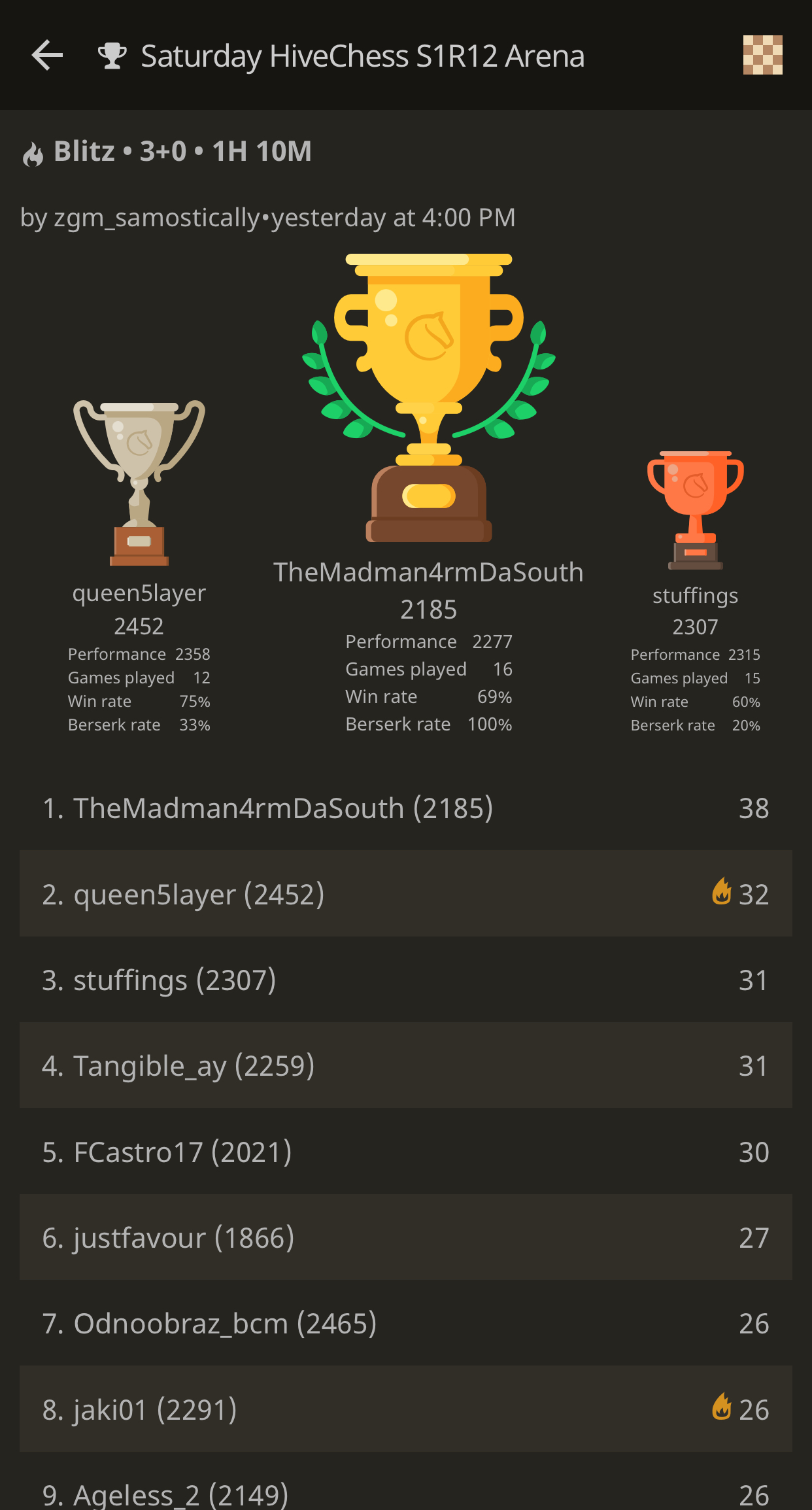The height and width of the screenshot is (1510, 812).
Task: View Tangible_ay's tournament results
Action: pos(405,1066)
